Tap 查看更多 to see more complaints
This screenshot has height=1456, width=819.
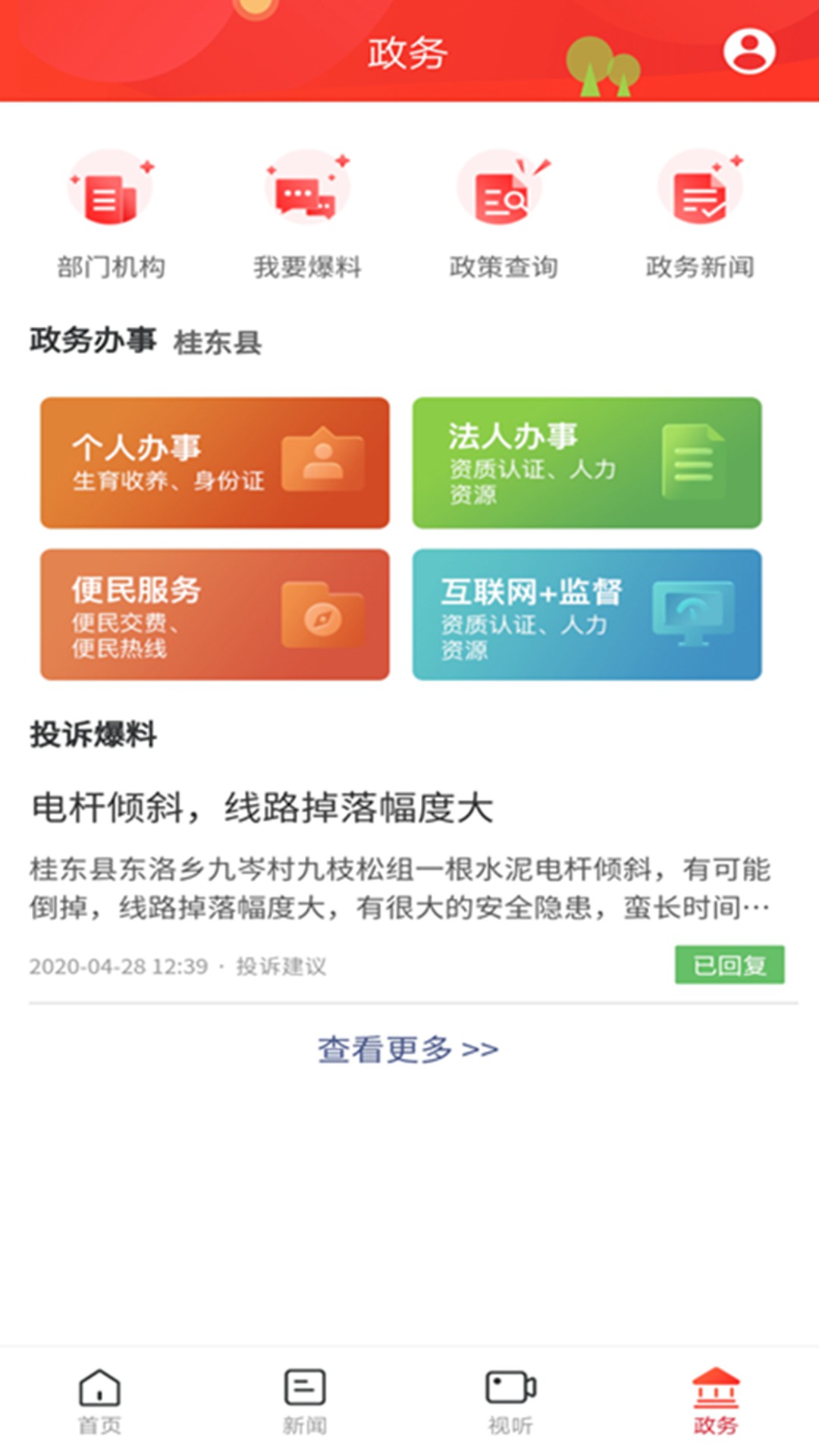coord(408,1050)
